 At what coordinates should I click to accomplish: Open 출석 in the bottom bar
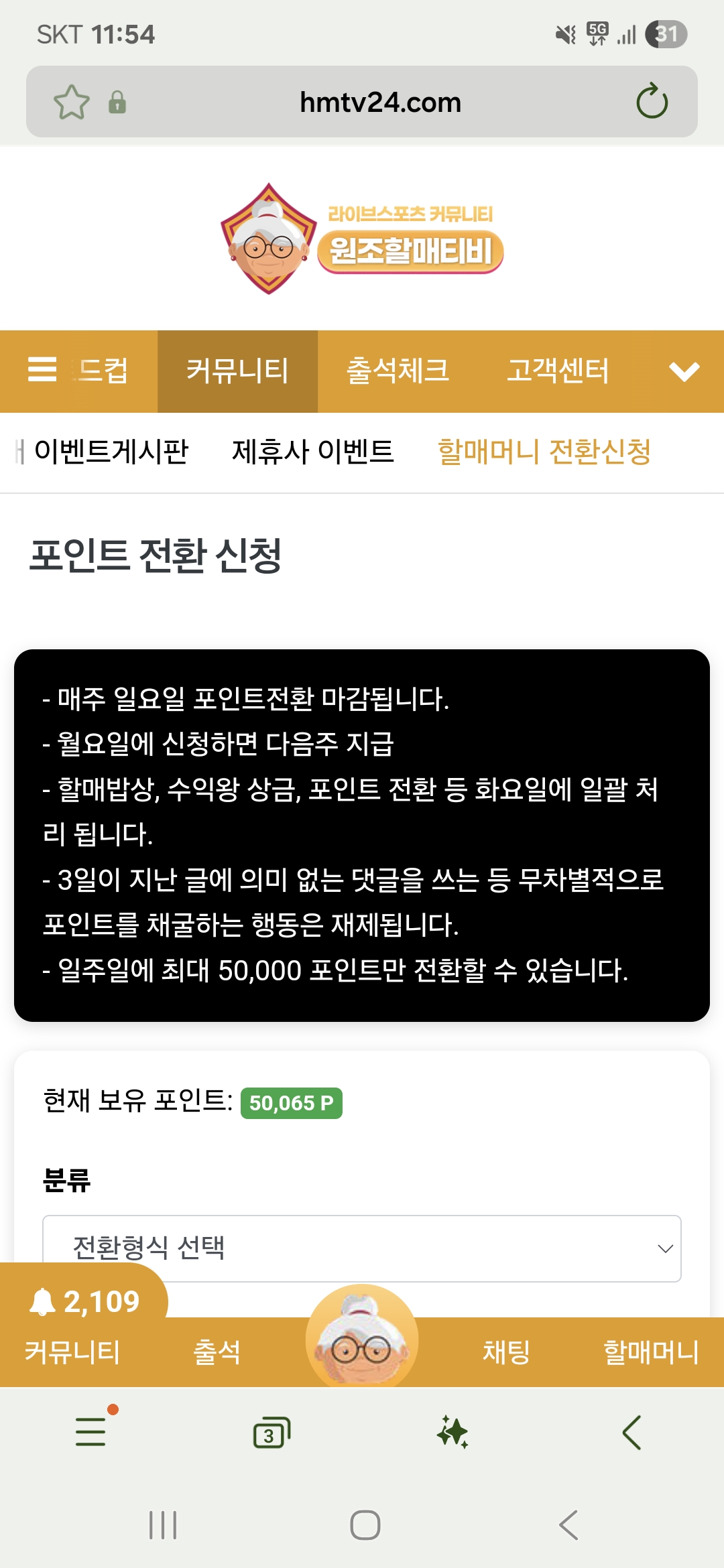coord(217,1352)
